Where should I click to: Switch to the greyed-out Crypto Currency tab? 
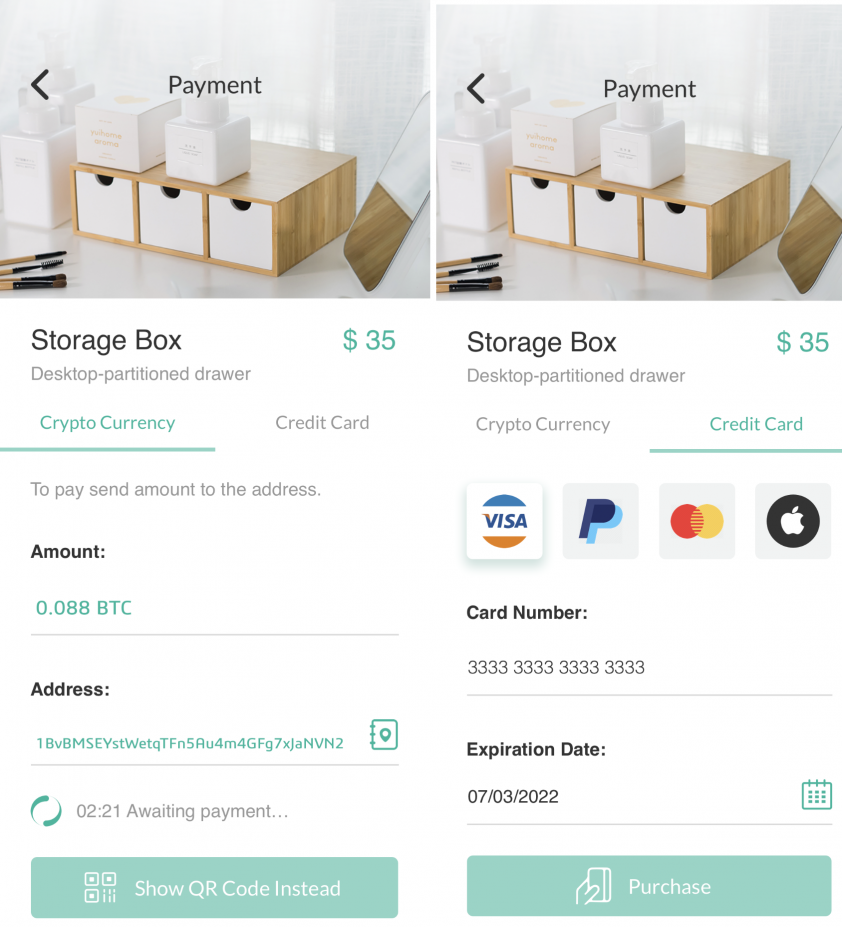(542, 424)
